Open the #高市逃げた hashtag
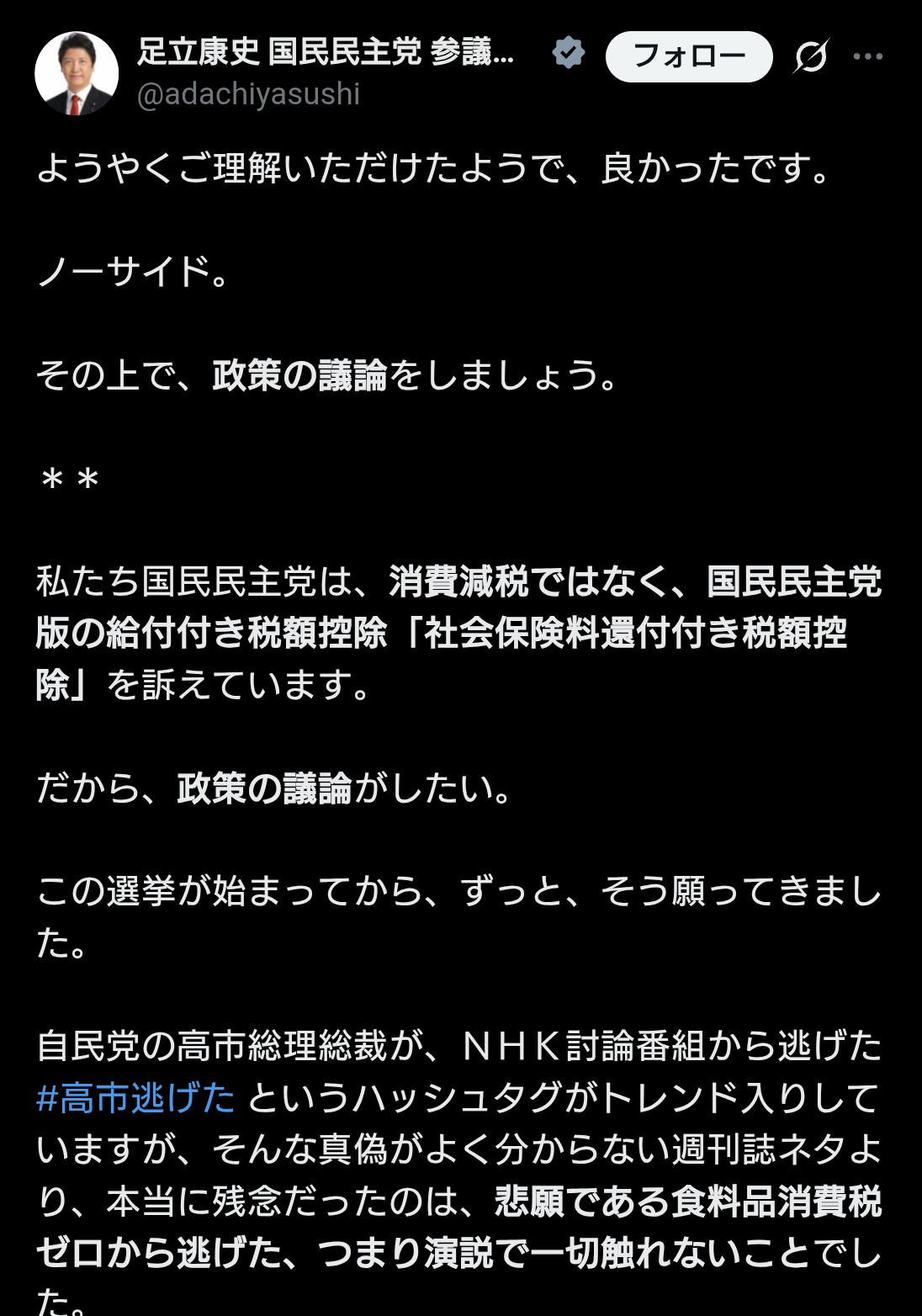Screen dimensions: 922x1316 pyautogui.click(x=135, y=1098)
